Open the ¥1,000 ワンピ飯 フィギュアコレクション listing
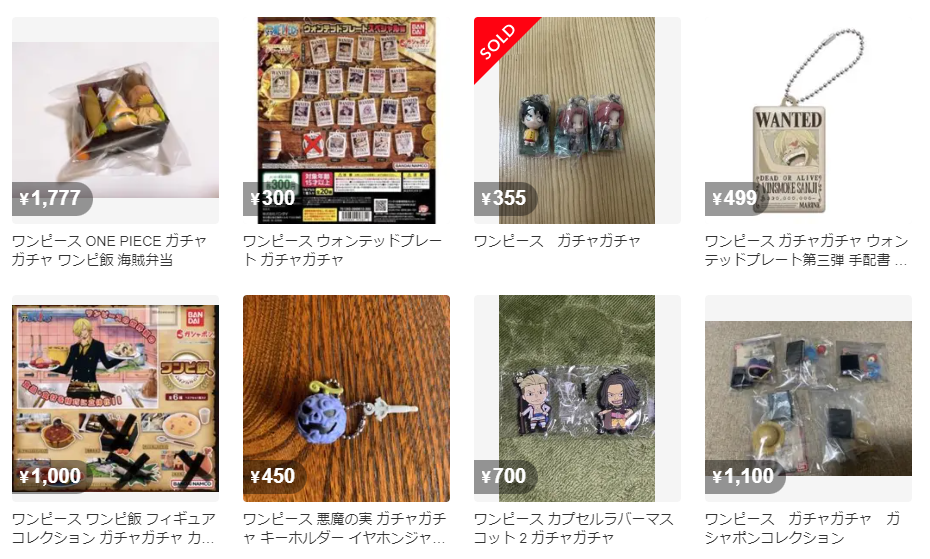This screenshot has width=930, height=559. (115, 398)
